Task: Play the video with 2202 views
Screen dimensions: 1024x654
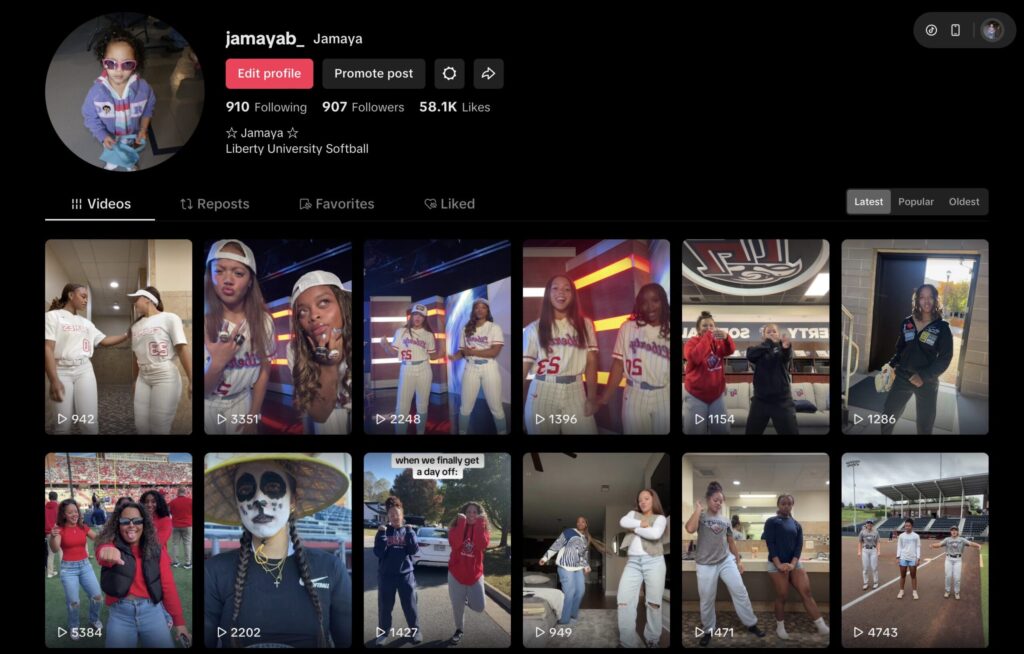Action: pos(277,550)
